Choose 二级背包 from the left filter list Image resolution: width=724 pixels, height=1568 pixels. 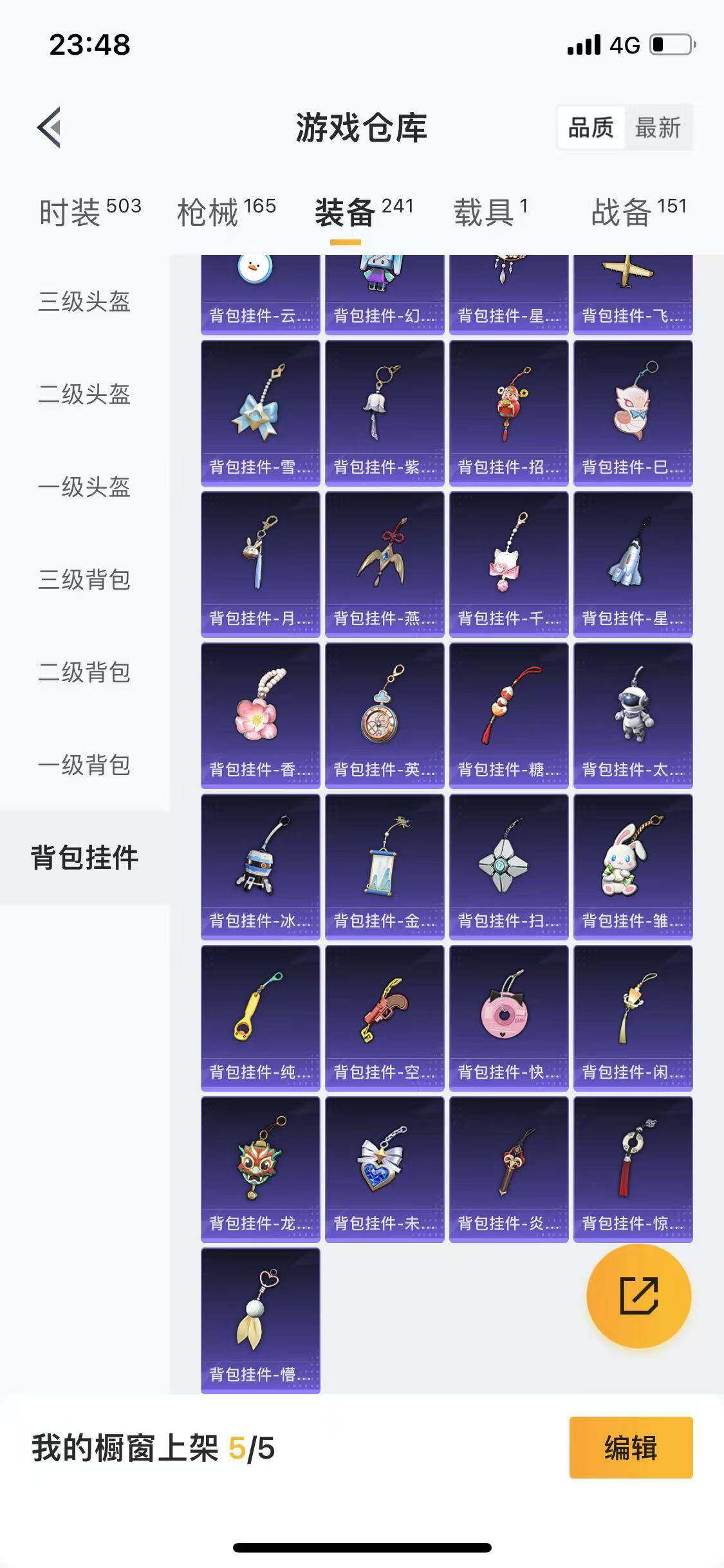(x=83, y=671)
